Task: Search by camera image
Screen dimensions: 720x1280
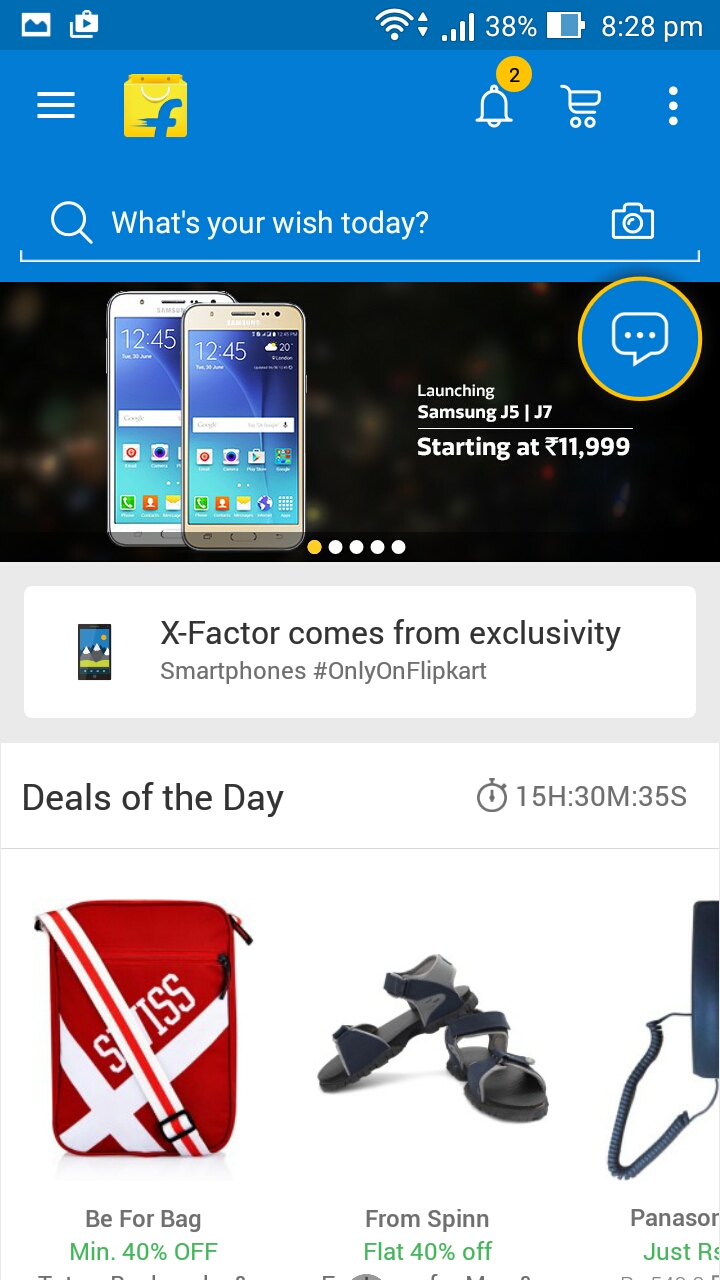Action: (632, 222)
